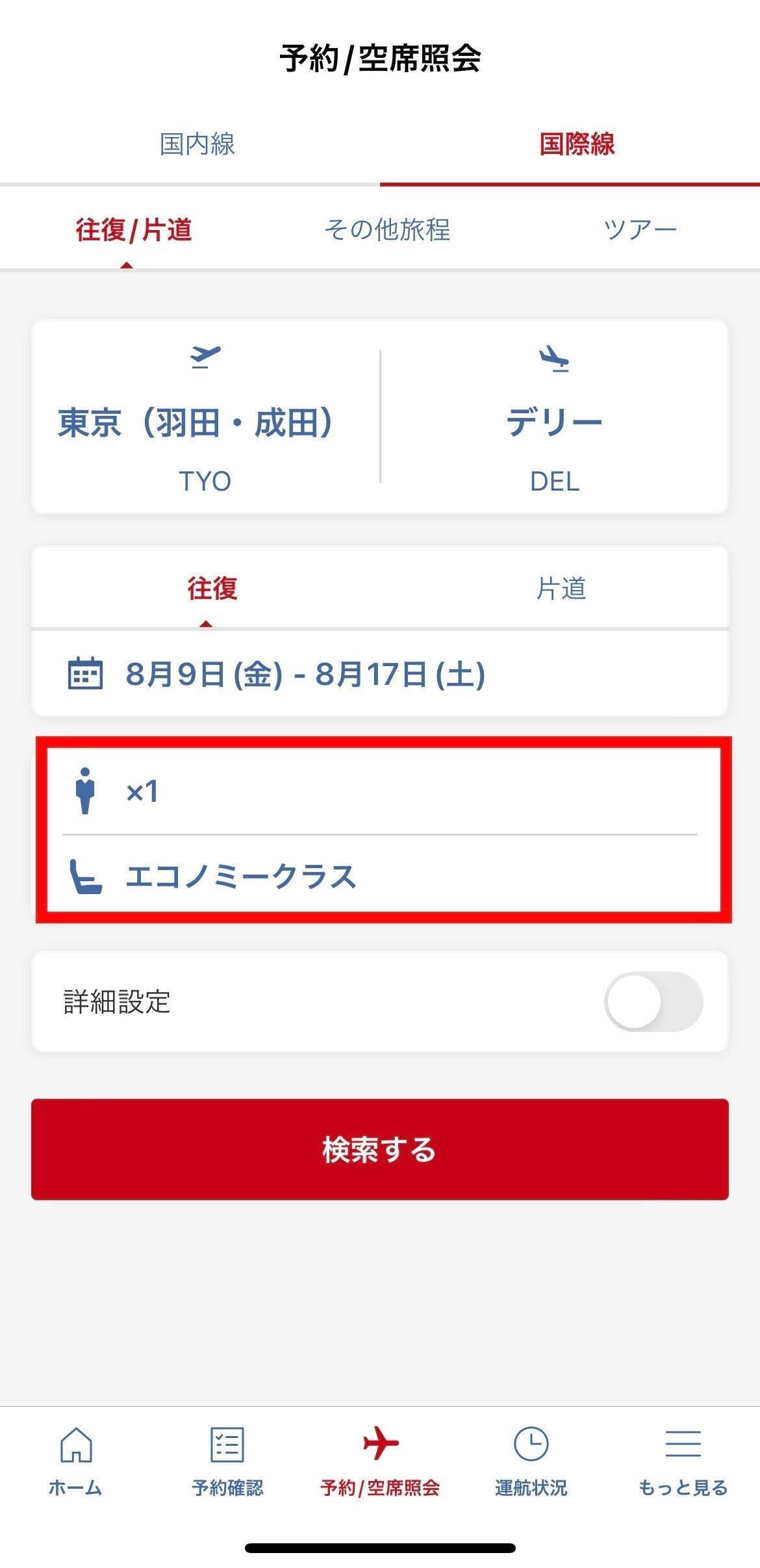Change destination デリー DEL
The image size is (760, 1568).
tap(554, 417)
